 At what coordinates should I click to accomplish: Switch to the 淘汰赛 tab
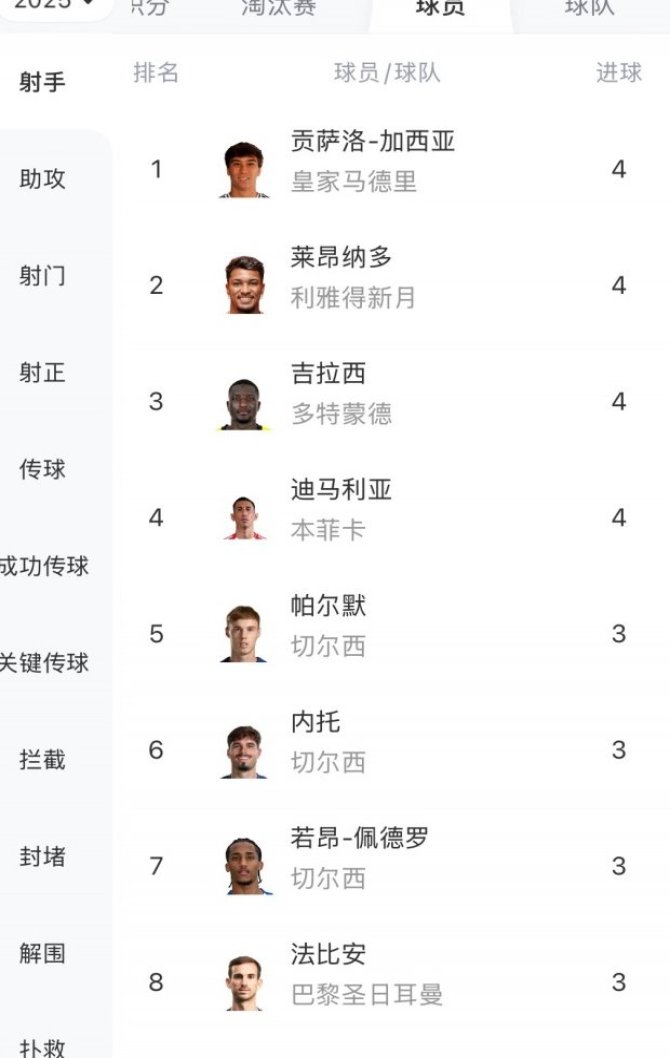point(279,8)
